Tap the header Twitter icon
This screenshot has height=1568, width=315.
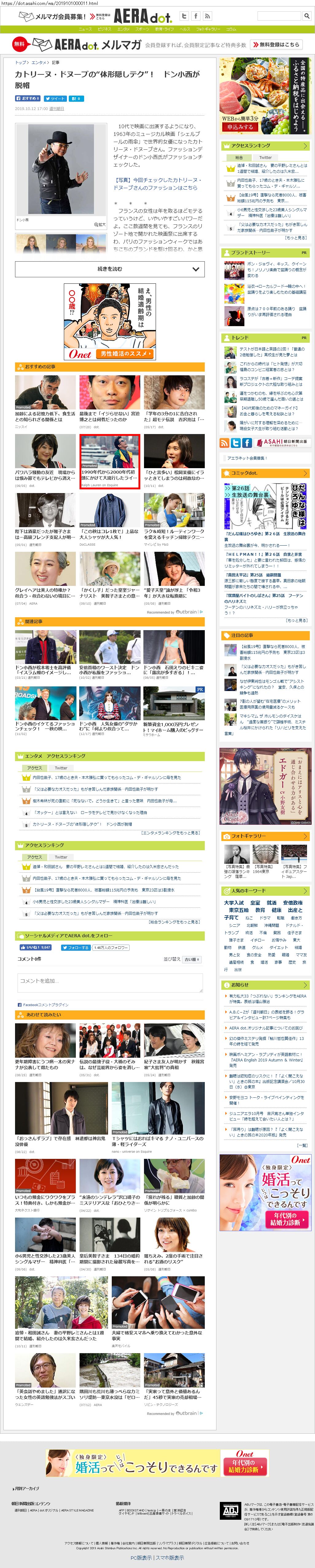click(x=184, y=15)
